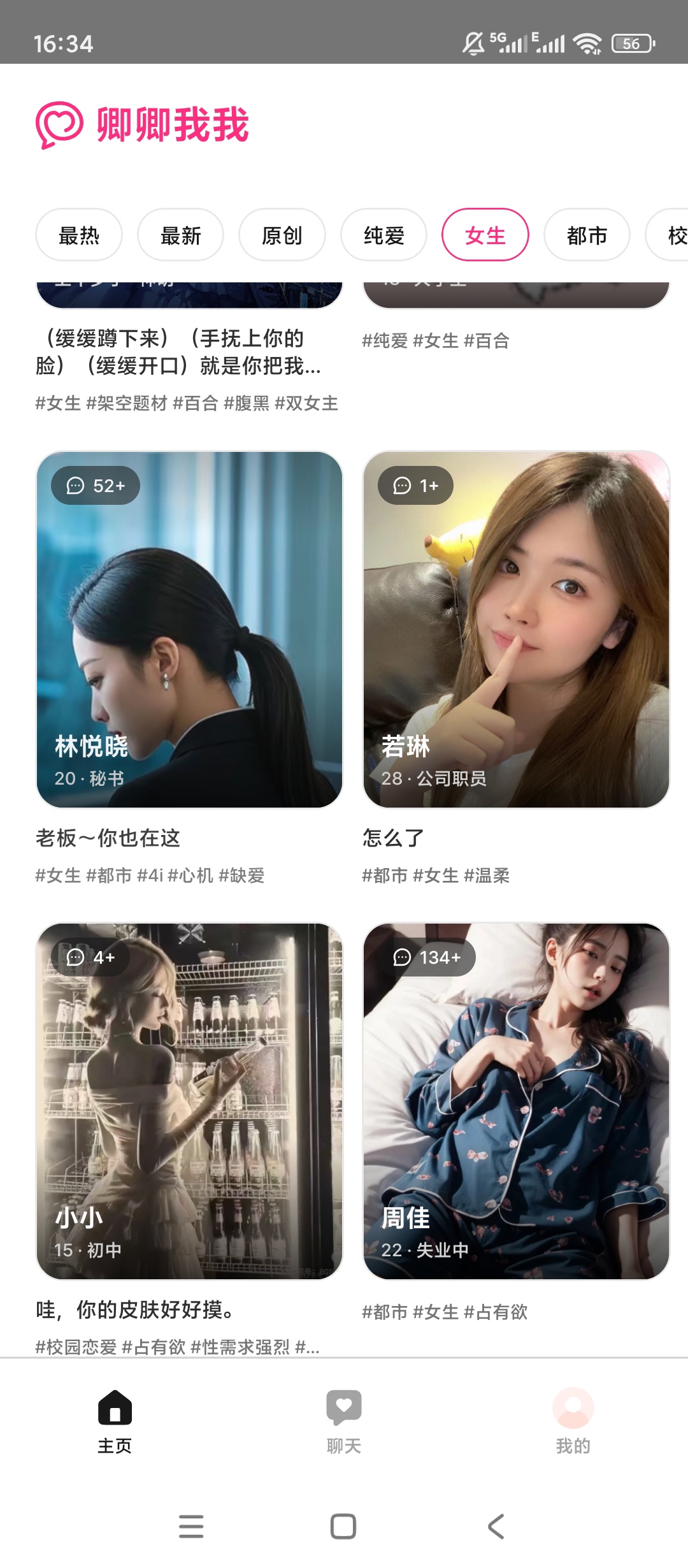Select the 最新 filter chip
The width and height of the screenshot is (688, 1568).
coord(181,235)
